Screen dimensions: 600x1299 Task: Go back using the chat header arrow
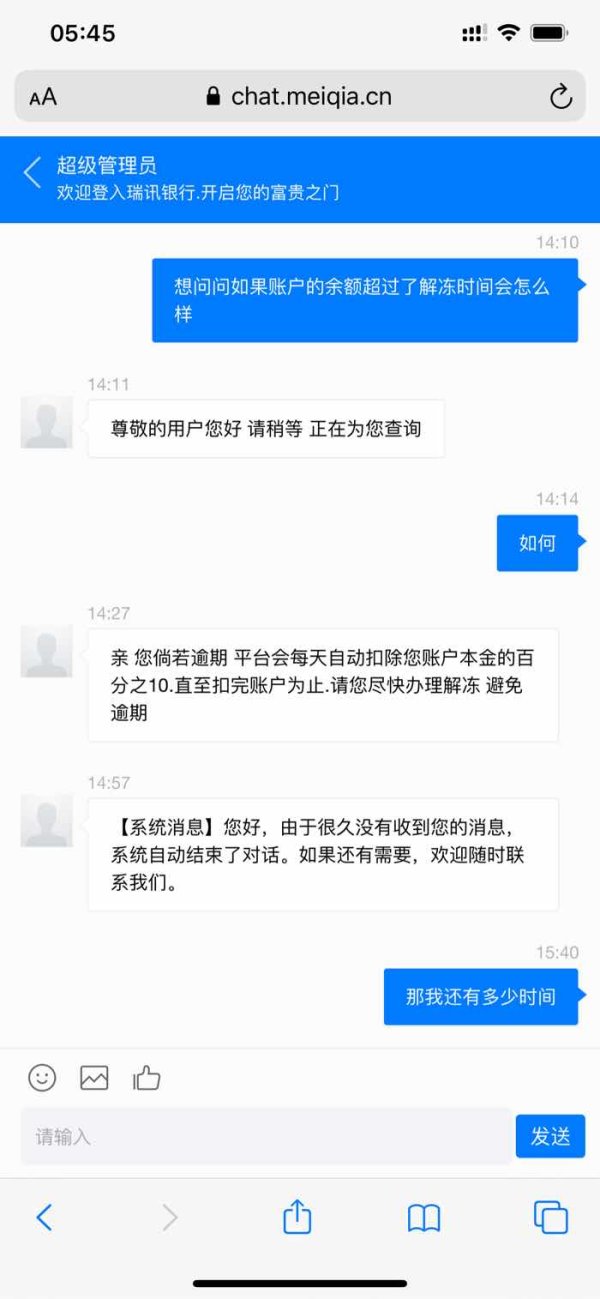coord(33,172)
